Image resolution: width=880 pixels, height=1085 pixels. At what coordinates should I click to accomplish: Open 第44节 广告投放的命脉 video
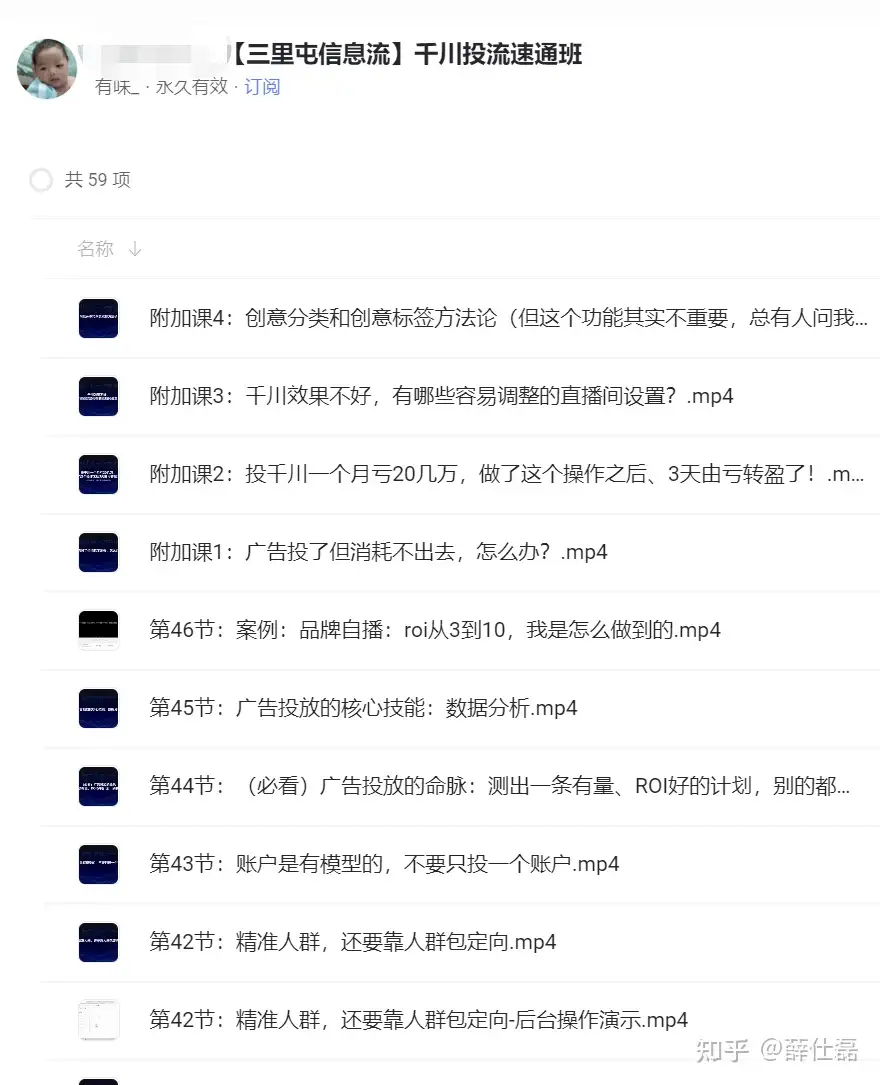pos(499,786)
